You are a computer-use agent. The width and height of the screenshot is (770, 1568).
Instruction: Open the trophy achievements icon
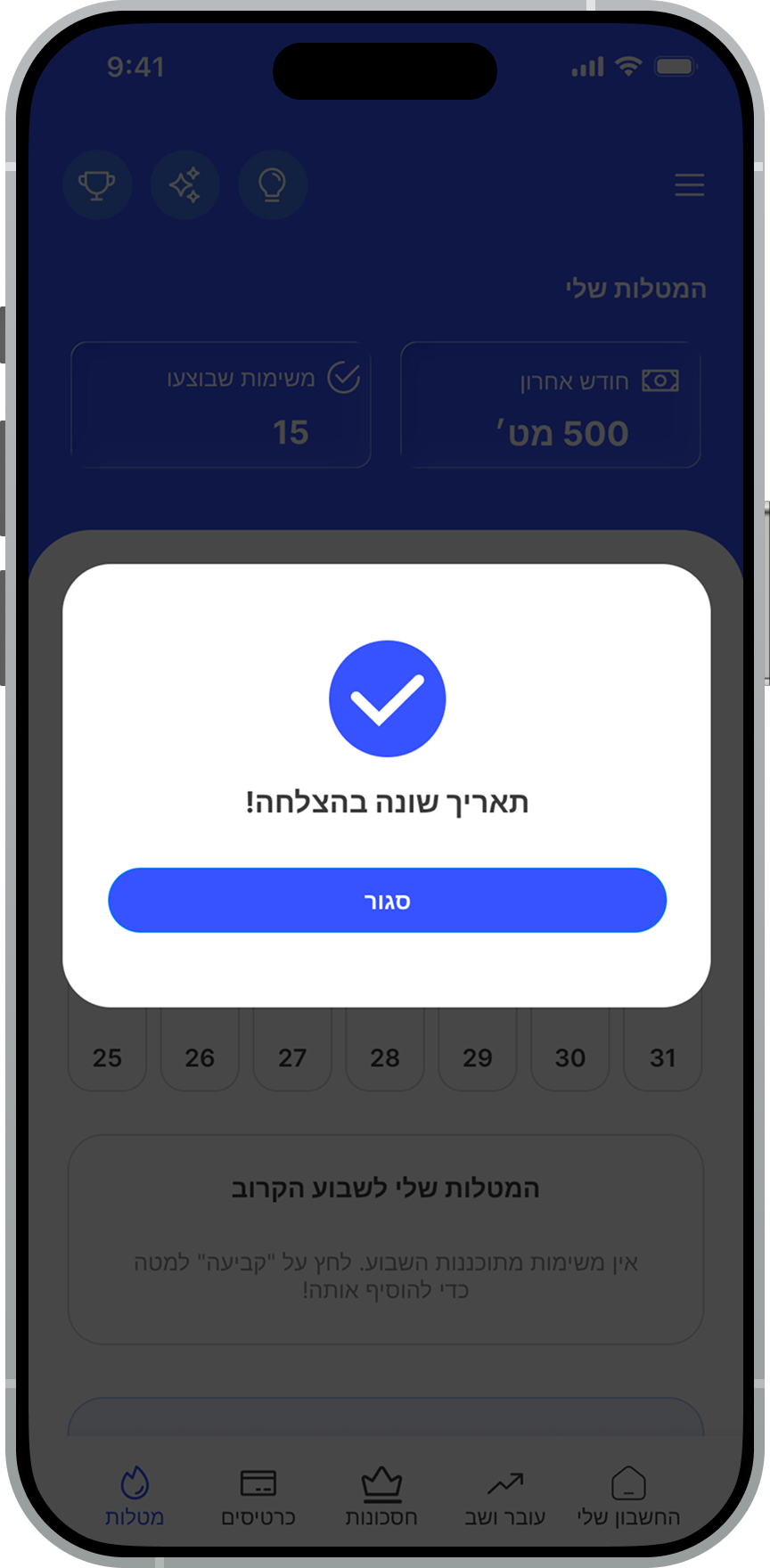pos(97,184)
